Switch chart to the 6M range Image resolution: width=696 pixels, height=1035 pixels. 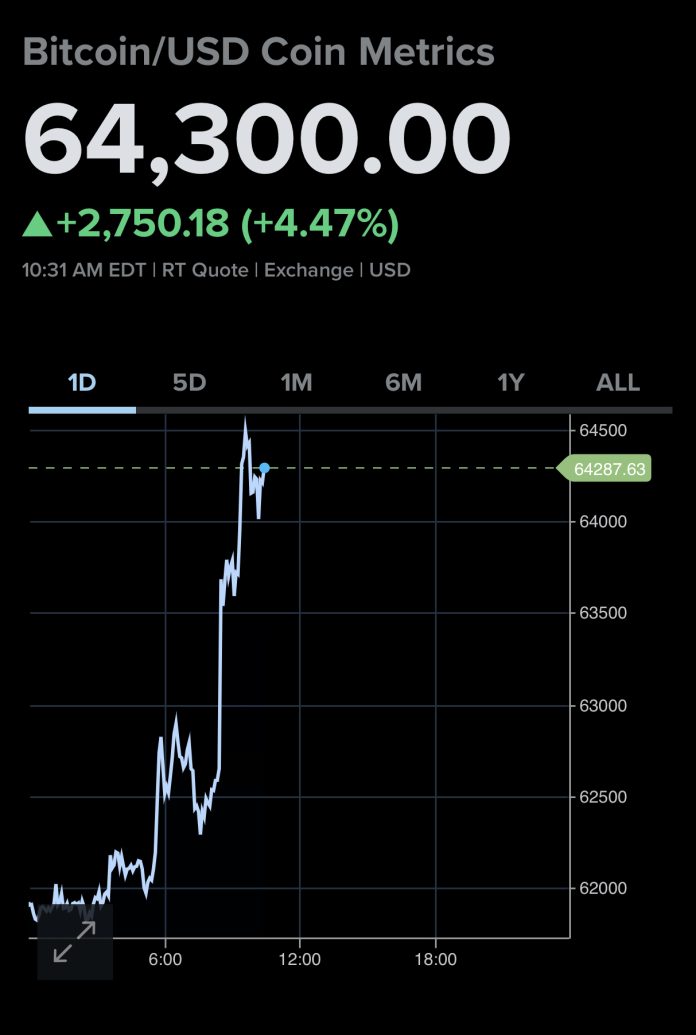coord(403,383)
